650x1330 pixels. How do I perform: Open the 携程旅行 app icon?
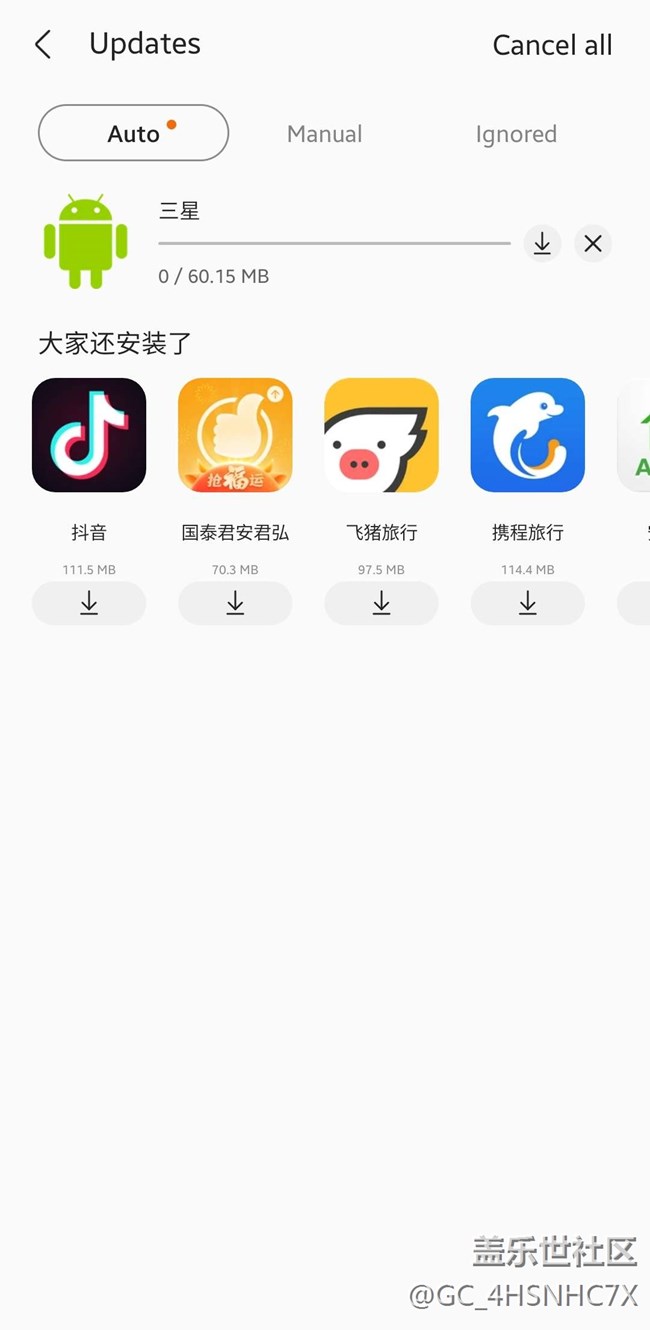point(527,435)
